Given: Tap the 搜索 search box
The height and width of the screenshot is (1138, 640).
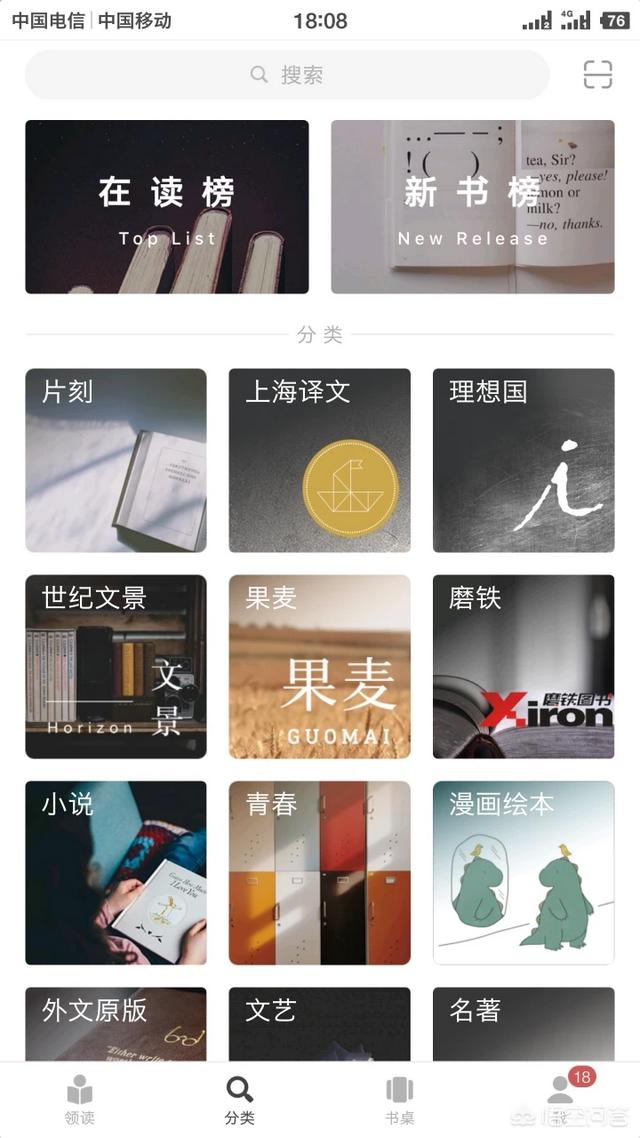Looking at the screenshot, I should [x=287, y=75].
